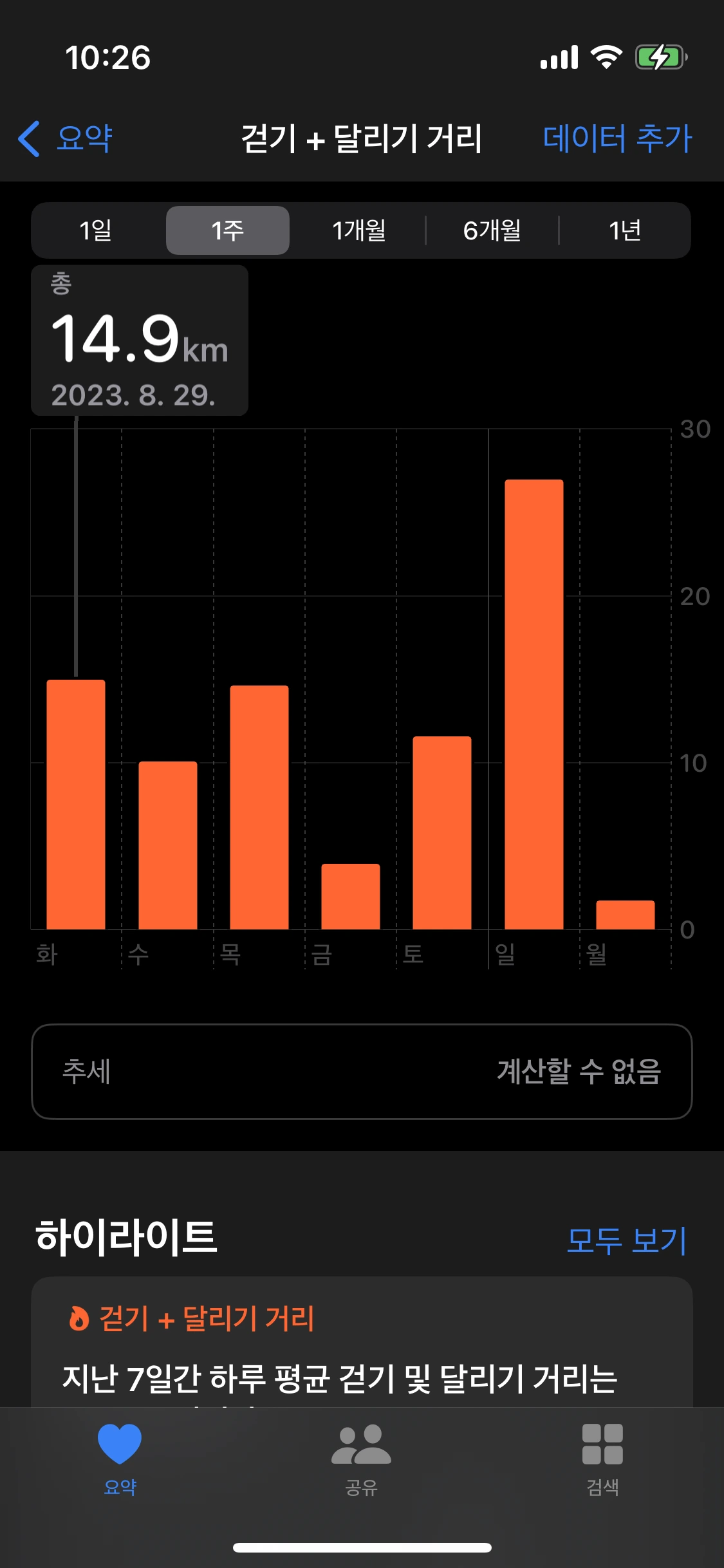Switch to the 6개월 range

click(x=492, y=230)
